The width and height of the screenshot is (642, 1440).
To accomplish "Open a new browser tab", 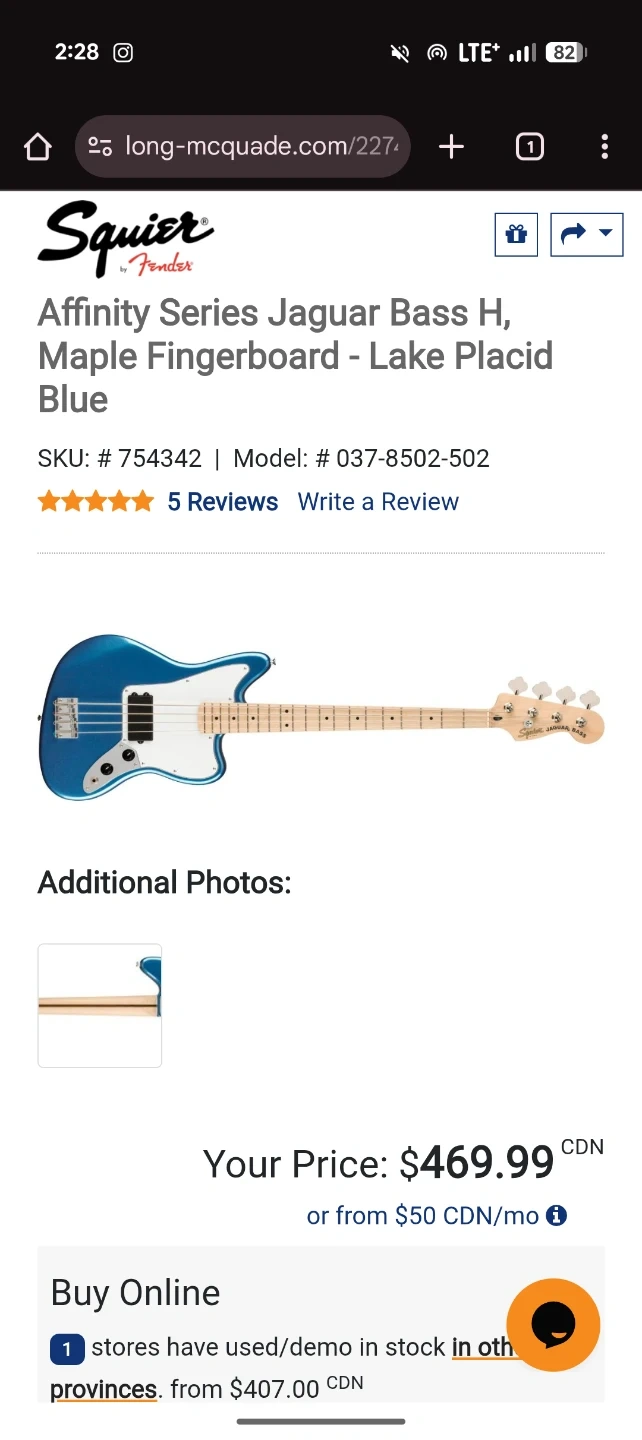I will 451,148.
